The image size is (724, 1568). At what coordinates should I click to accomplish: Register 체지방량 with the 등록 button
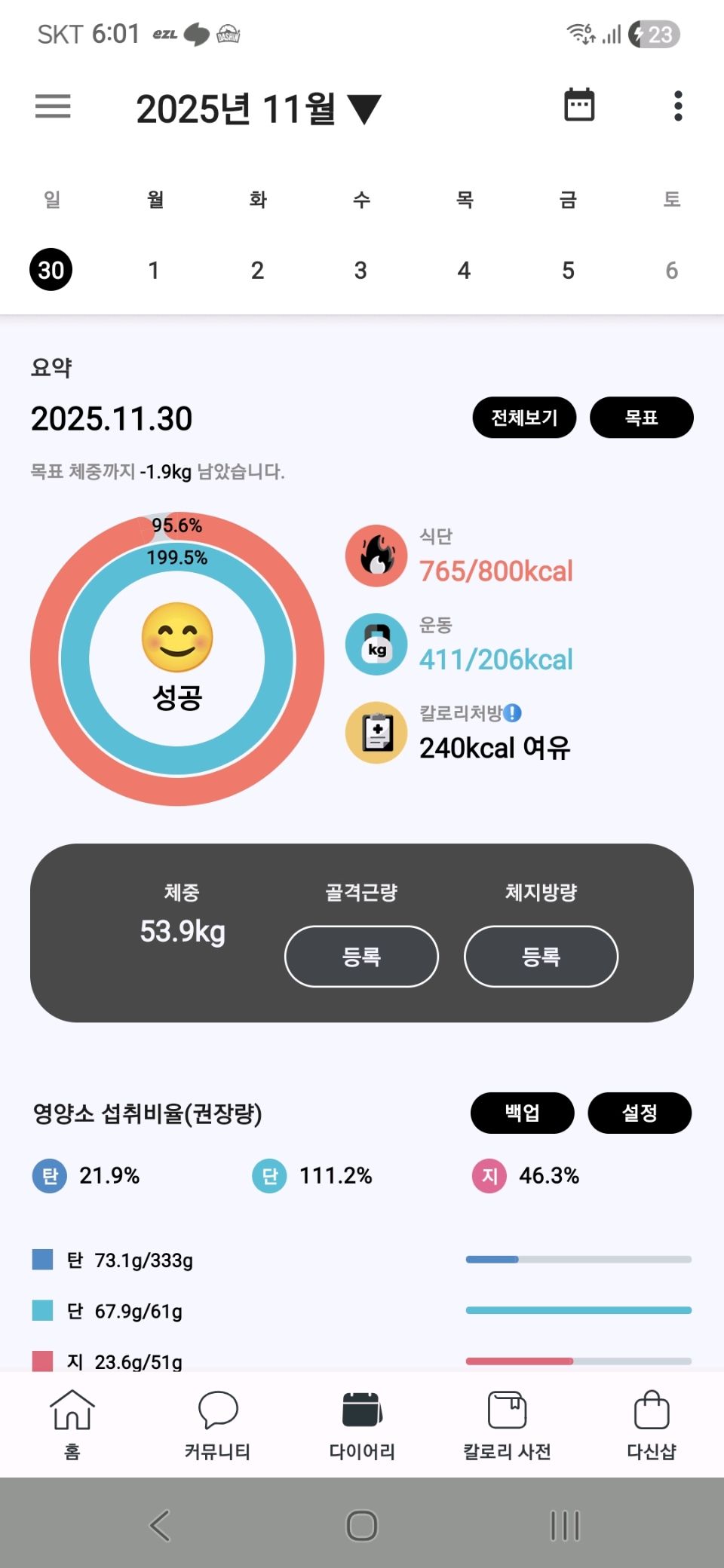tap(541, 956)
